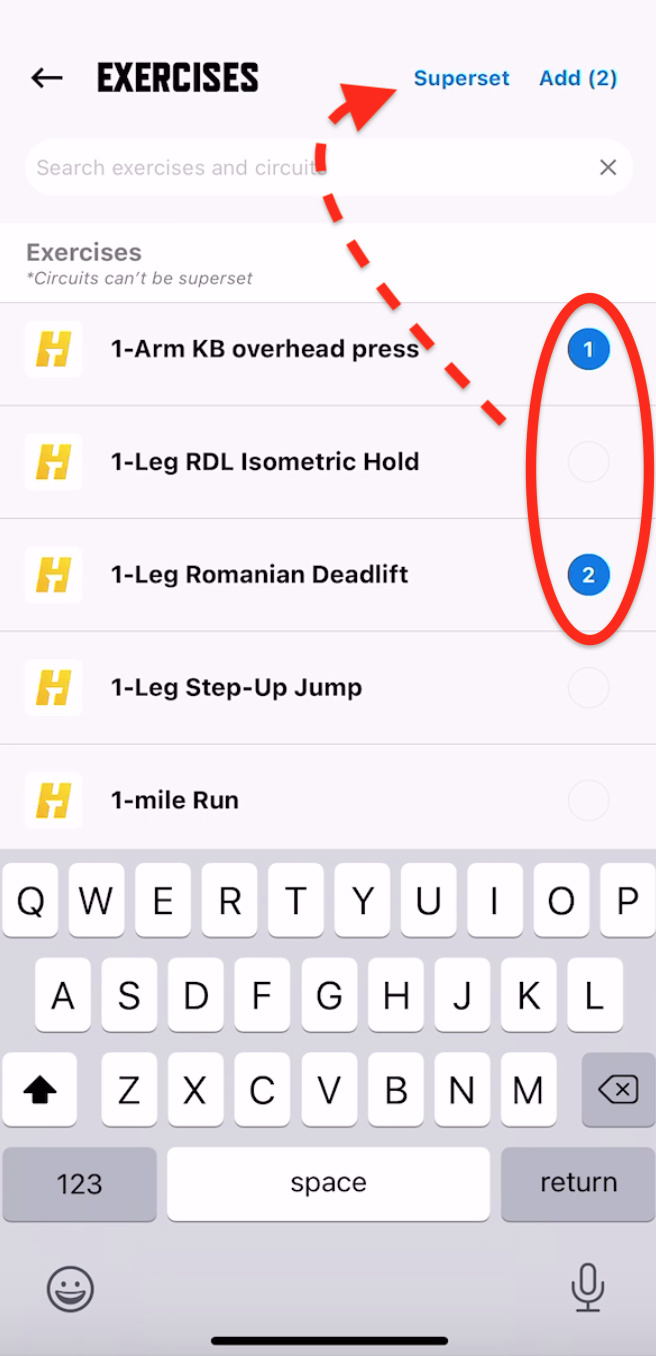Add the two selected exercises
This screenshot has height=1356, width=656.
click(578, 78)
